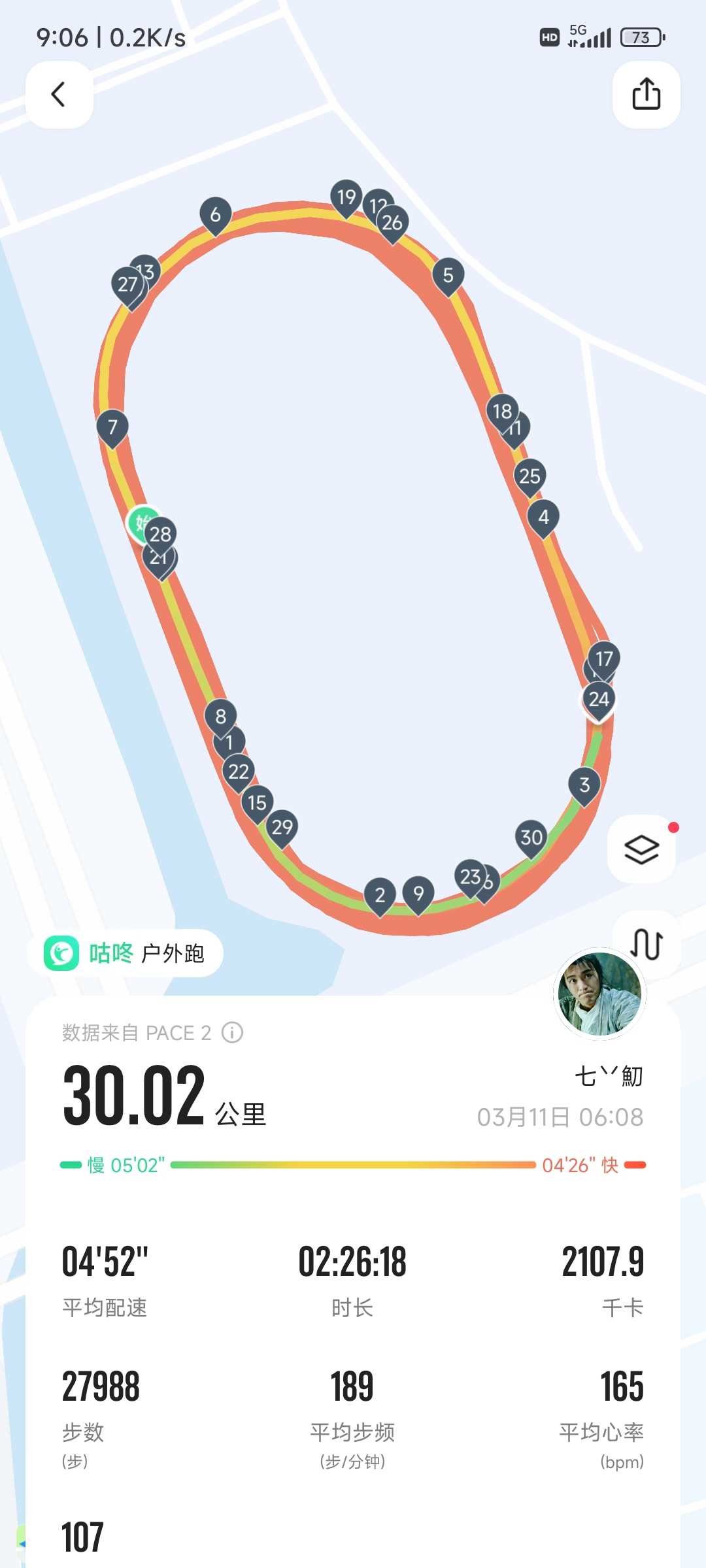Share this 30.02 km run record
Screen dimensions: 706x1568
[646, 95]
